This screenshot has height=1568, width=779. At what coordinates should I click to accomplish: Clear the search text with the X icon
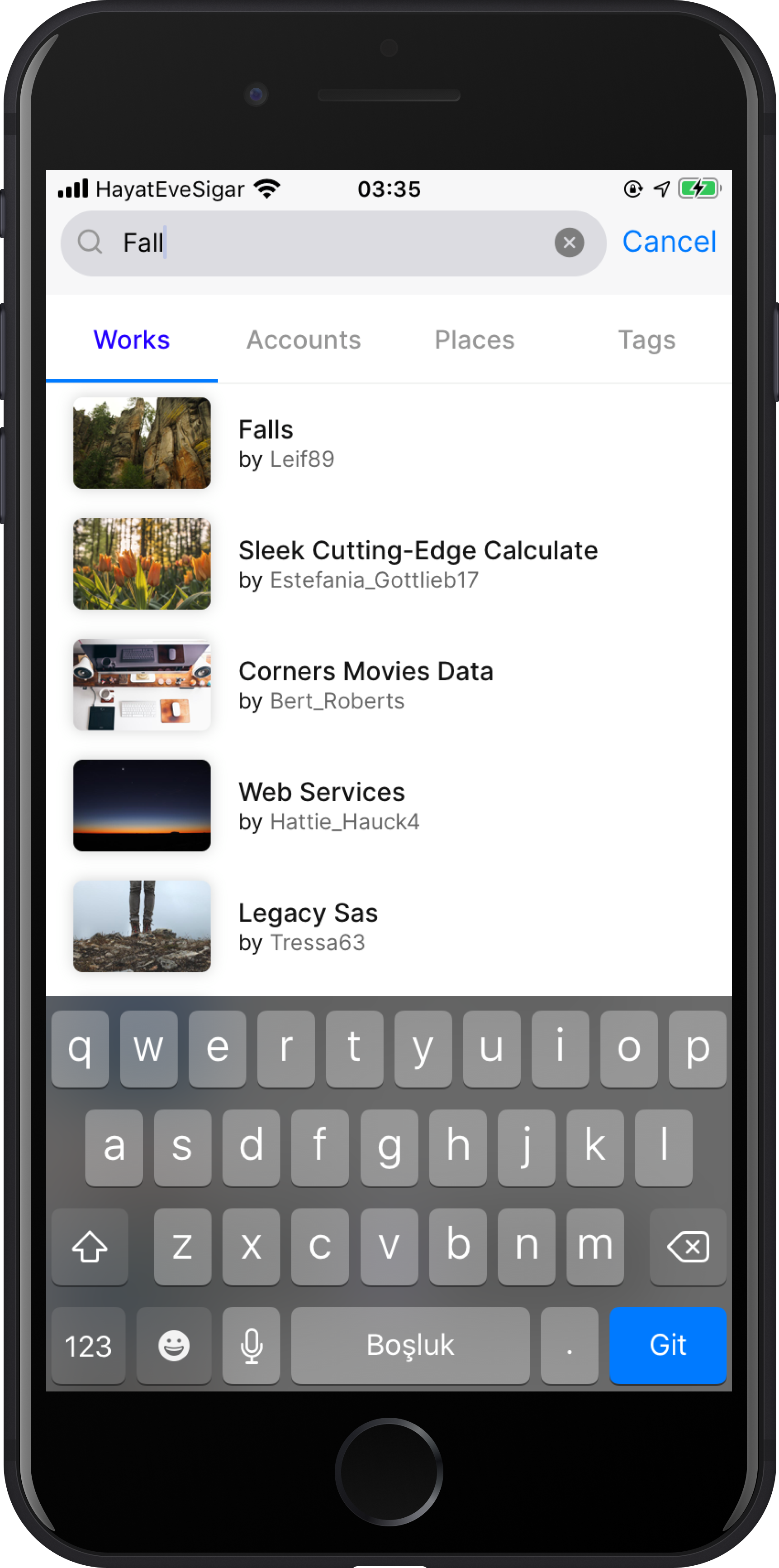[x=569, y=243]
